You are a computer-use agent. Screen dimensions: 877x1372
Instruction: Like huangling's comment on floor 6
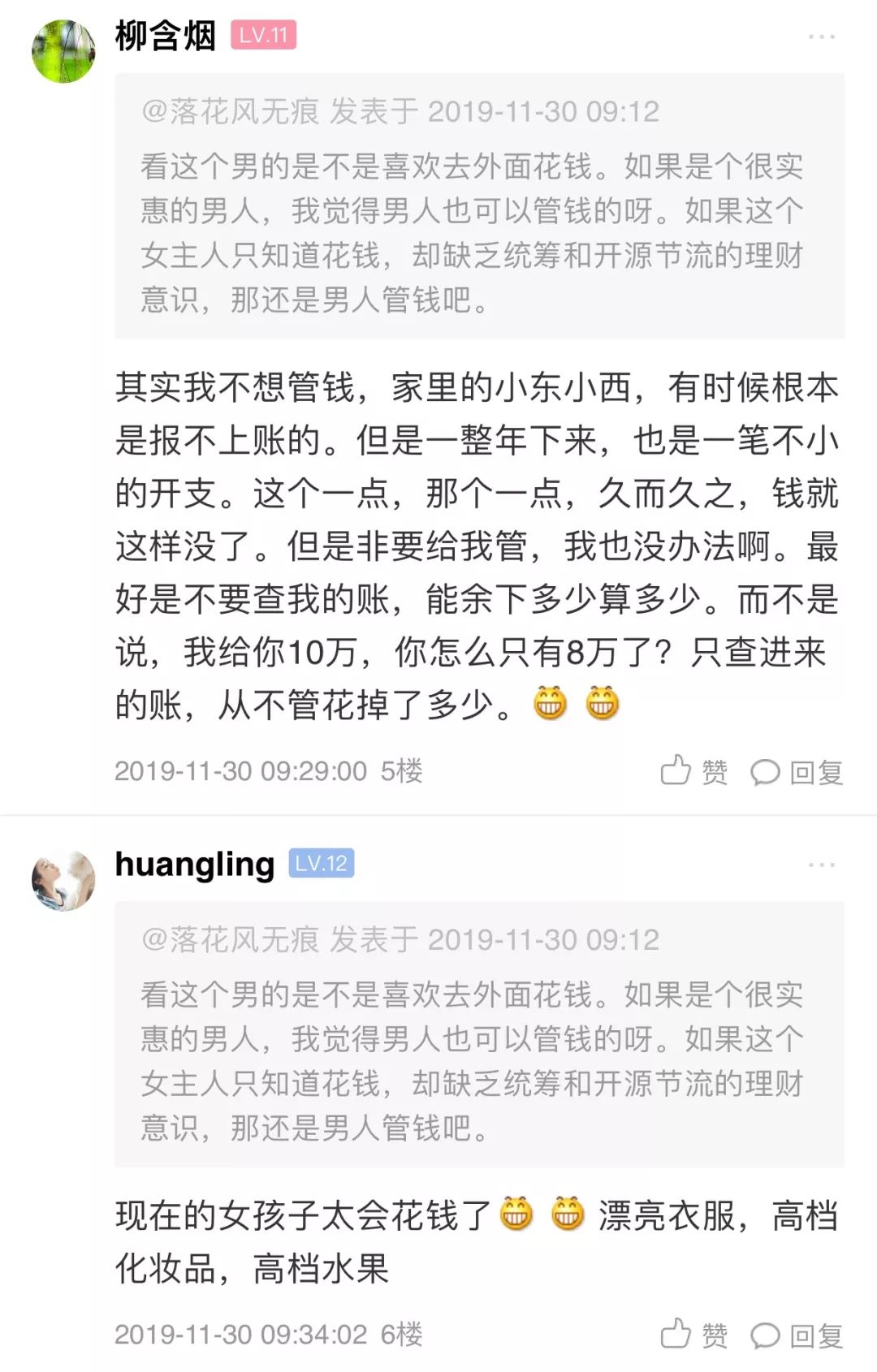[x=693, y=1334]
